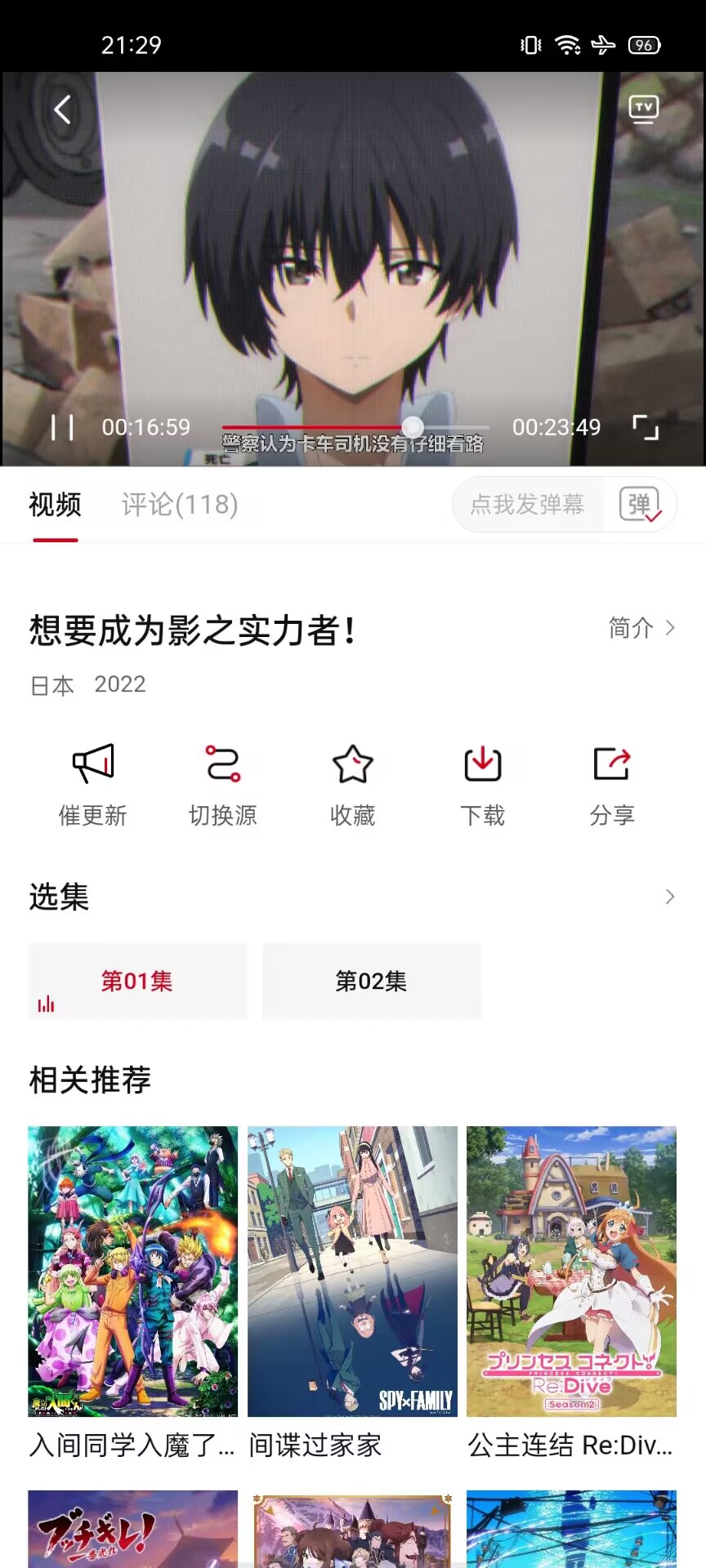Open the 点我发弹幕 input field
706x1568 pixels.
click(x=528, y=505)
